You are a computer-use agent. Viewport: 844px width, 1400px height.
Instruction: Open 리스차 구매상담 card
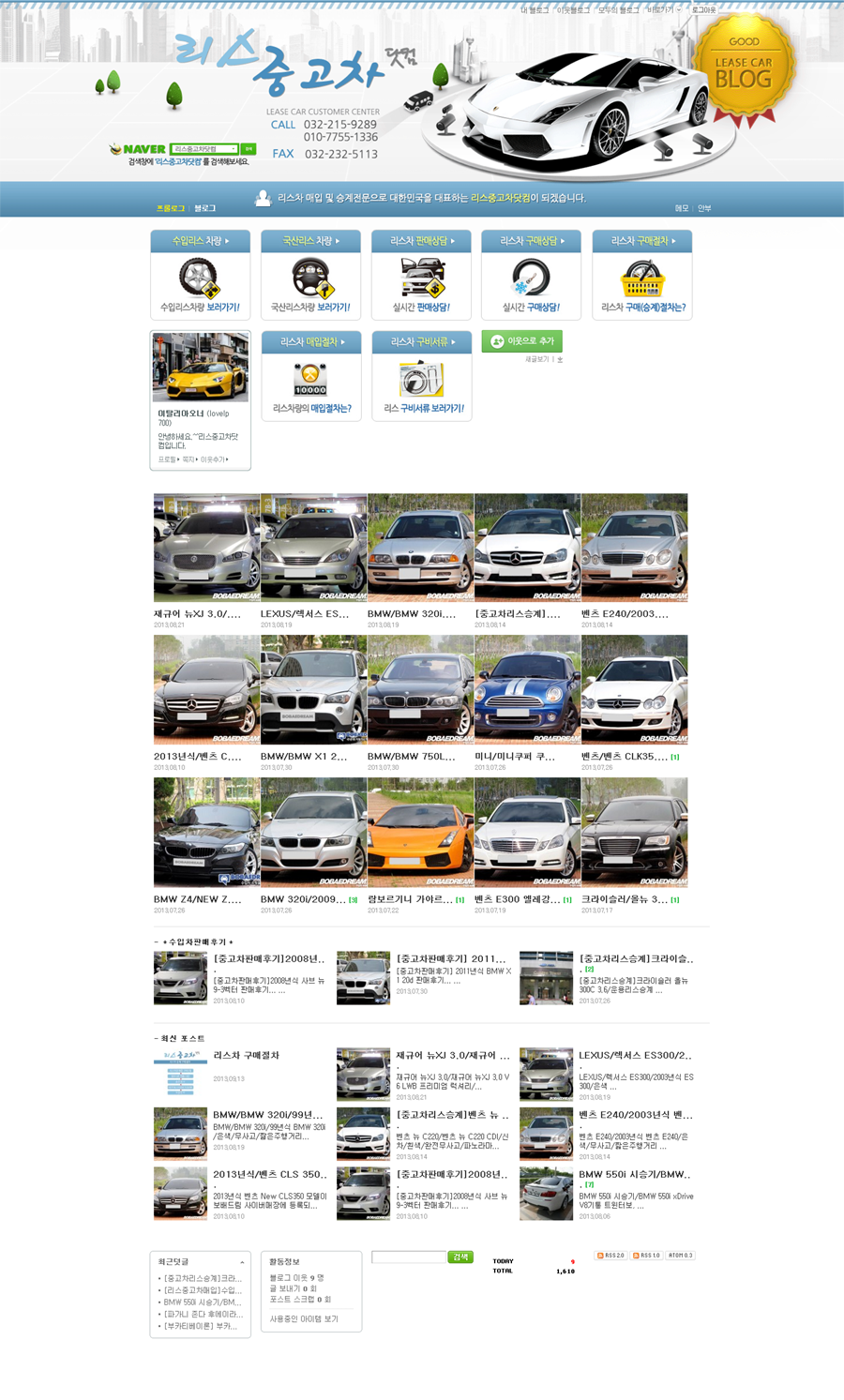[x=531, y=277]
